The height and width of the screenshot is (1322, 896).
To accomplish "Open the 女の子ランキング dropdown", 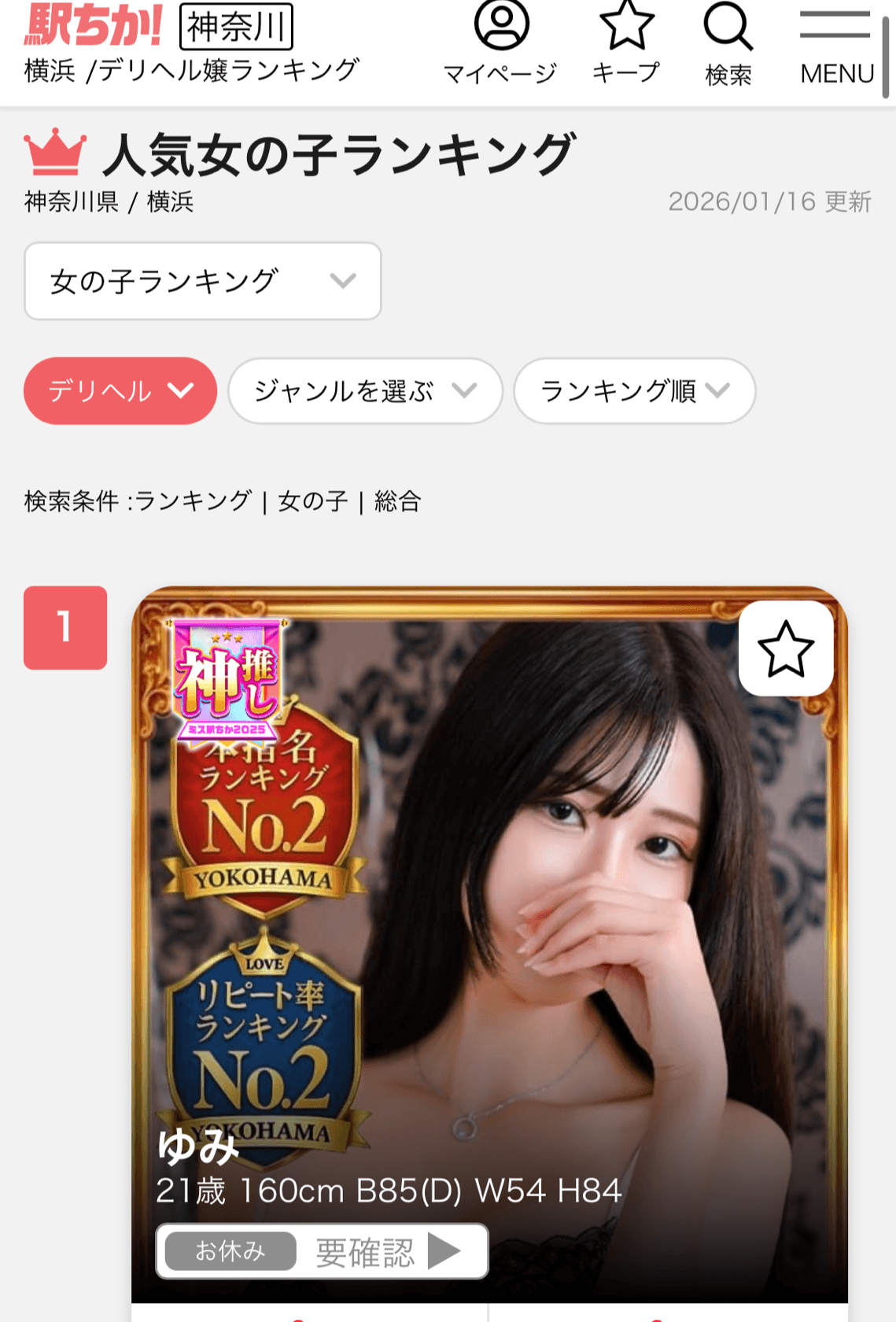I will point(201,281).
